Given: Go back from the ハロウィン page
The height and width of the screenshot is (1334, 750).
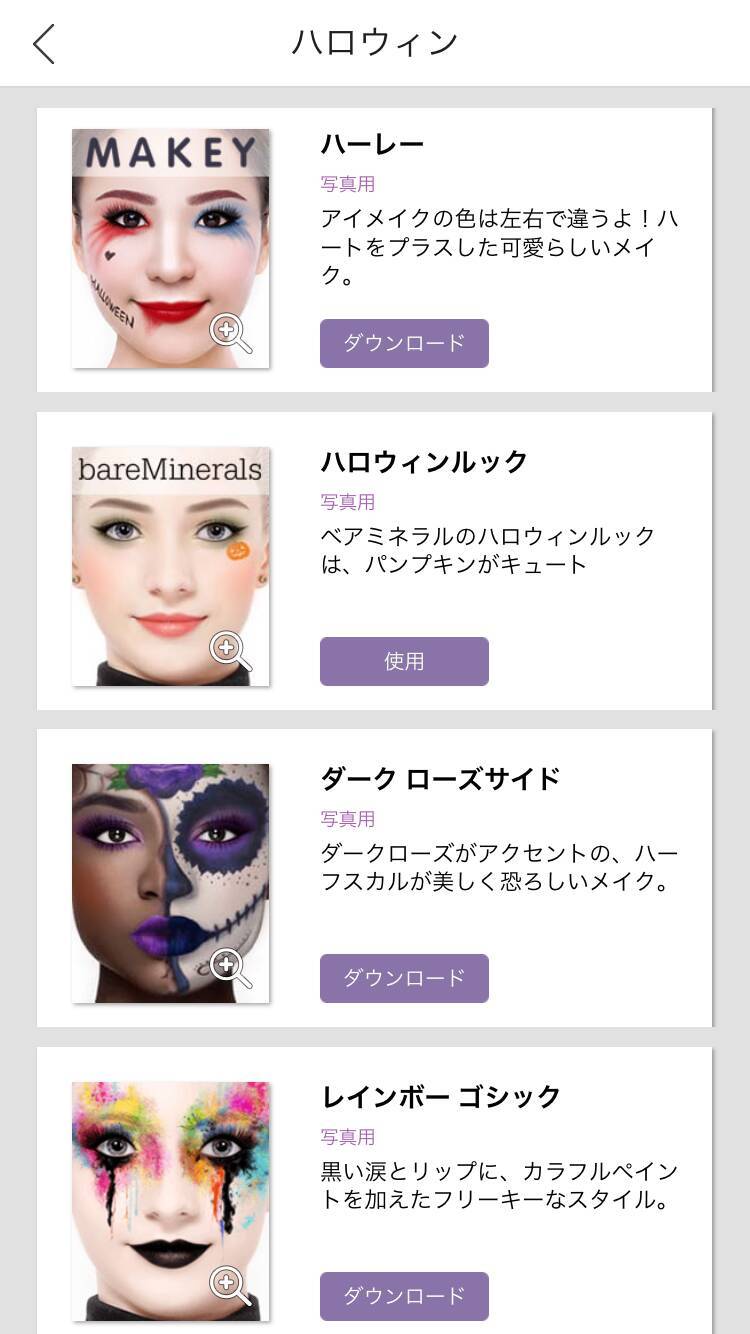Looking at the screenshot, I should (44, 44).
